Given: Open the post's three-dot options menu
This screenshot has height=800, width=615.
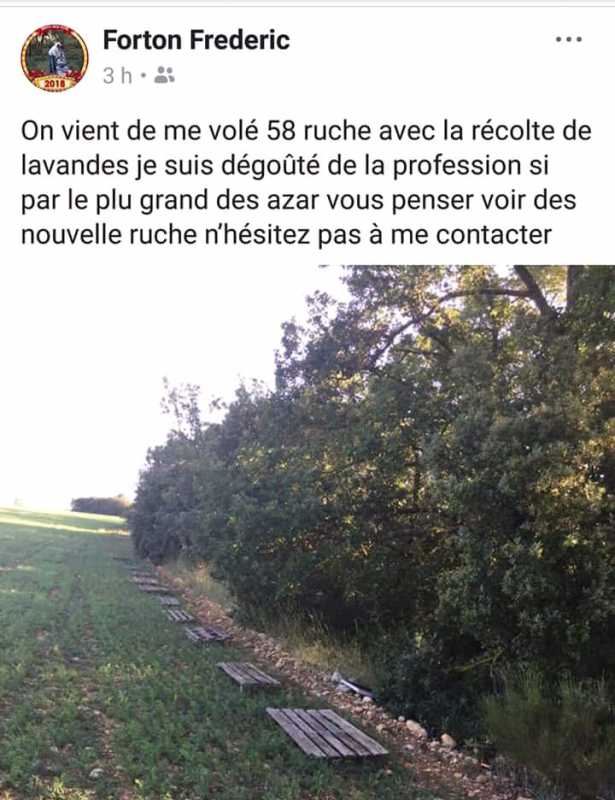Looking at the screenshot, I should click(x=568, y=40).
